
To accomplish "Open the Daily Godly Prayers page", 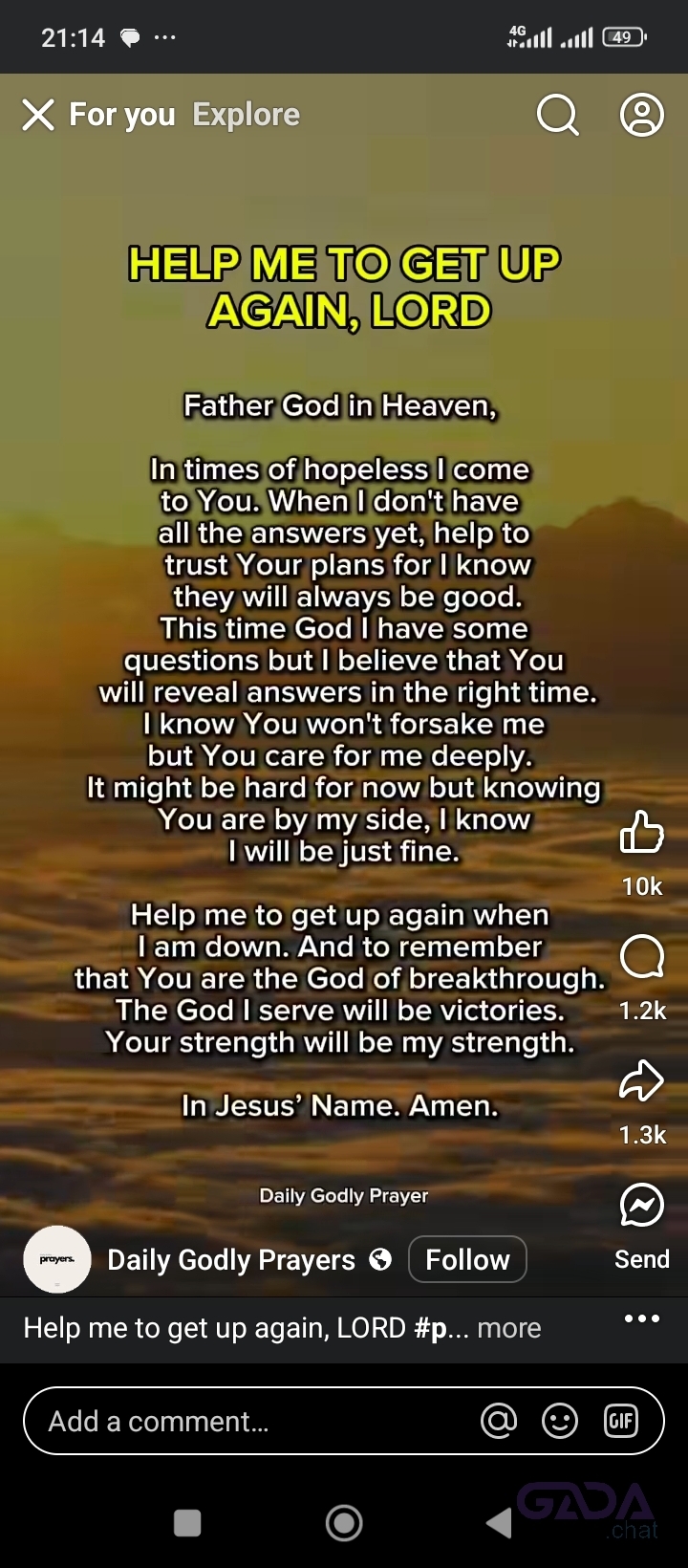I will 231,1260.
